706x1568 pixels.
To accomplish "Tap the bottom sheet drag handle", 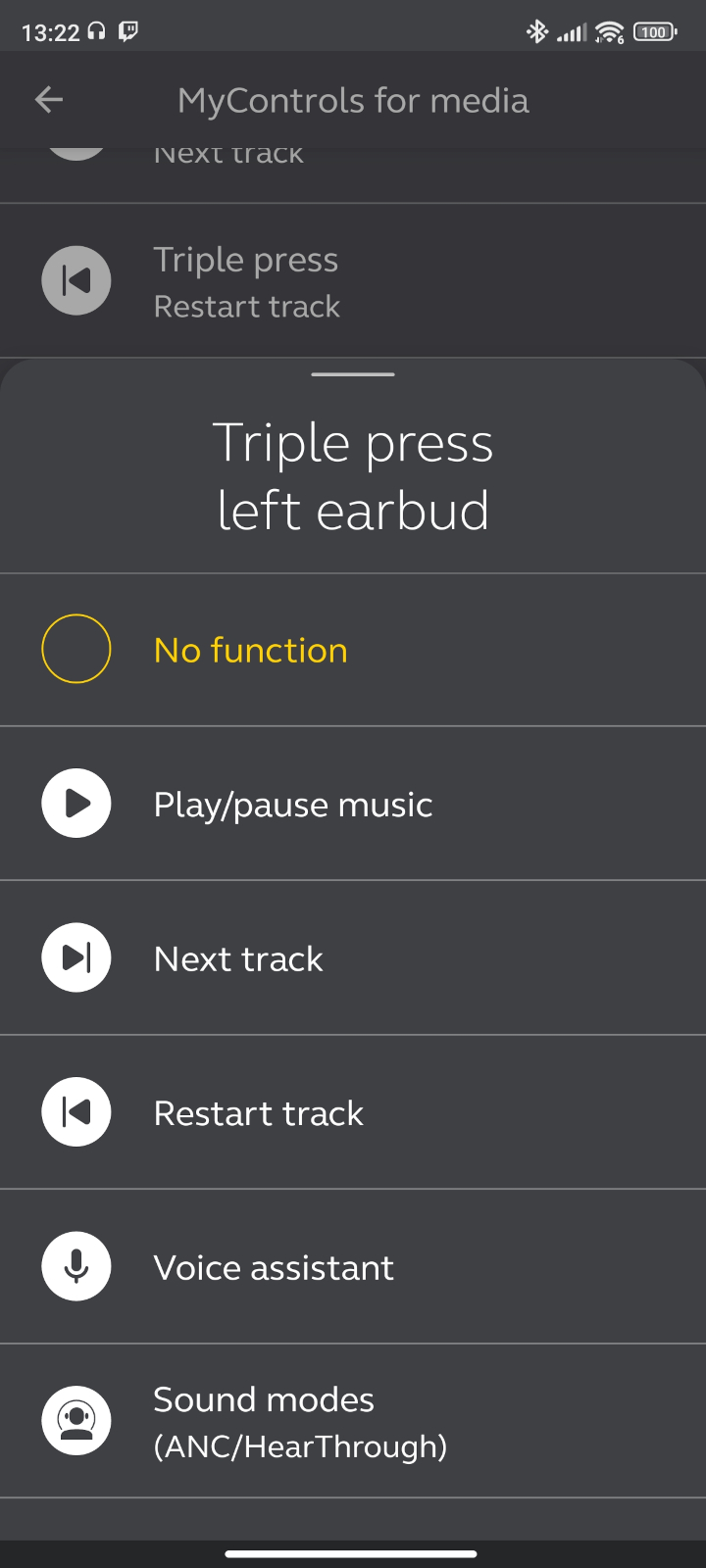I will (x=353, y=374).
